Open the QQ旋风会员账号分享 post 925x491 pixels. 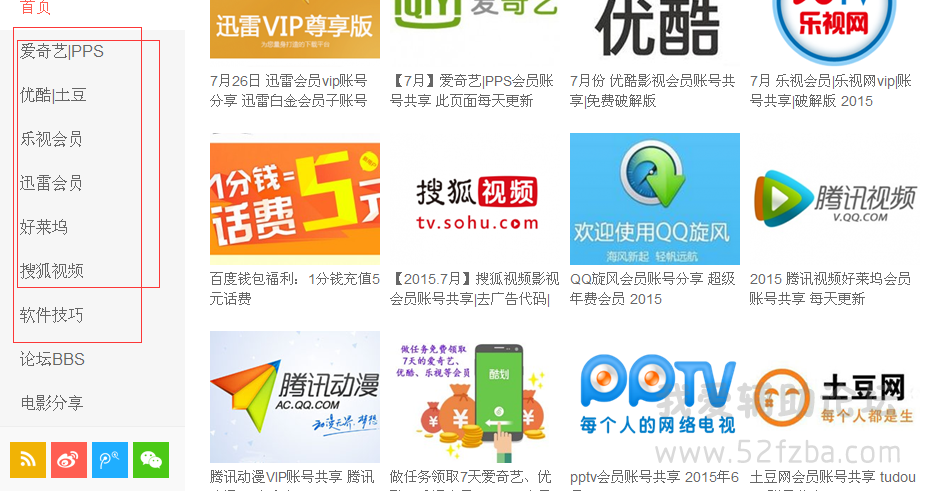point(655,200)
